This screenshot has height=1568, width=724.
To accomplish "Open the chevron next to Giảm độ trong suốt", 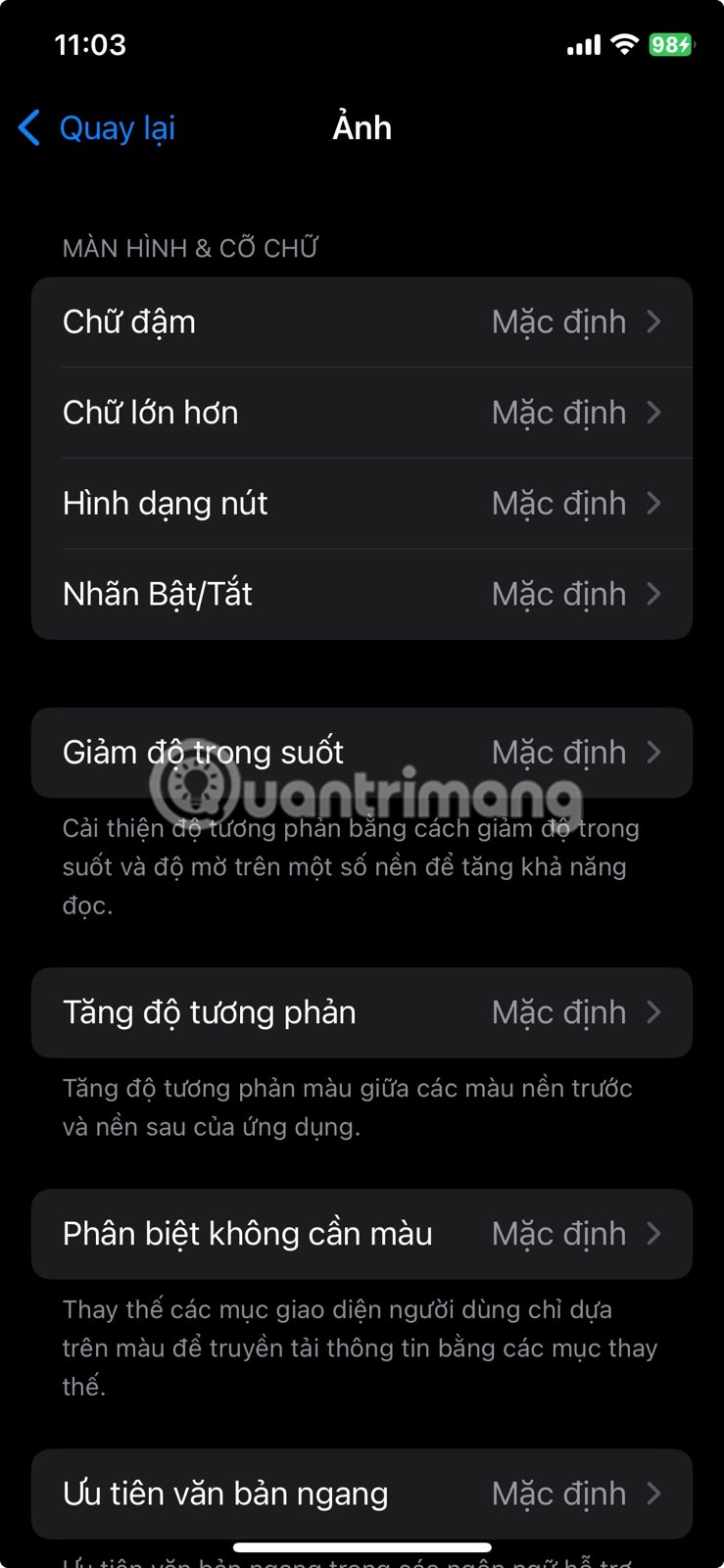I will pos(654,753).
